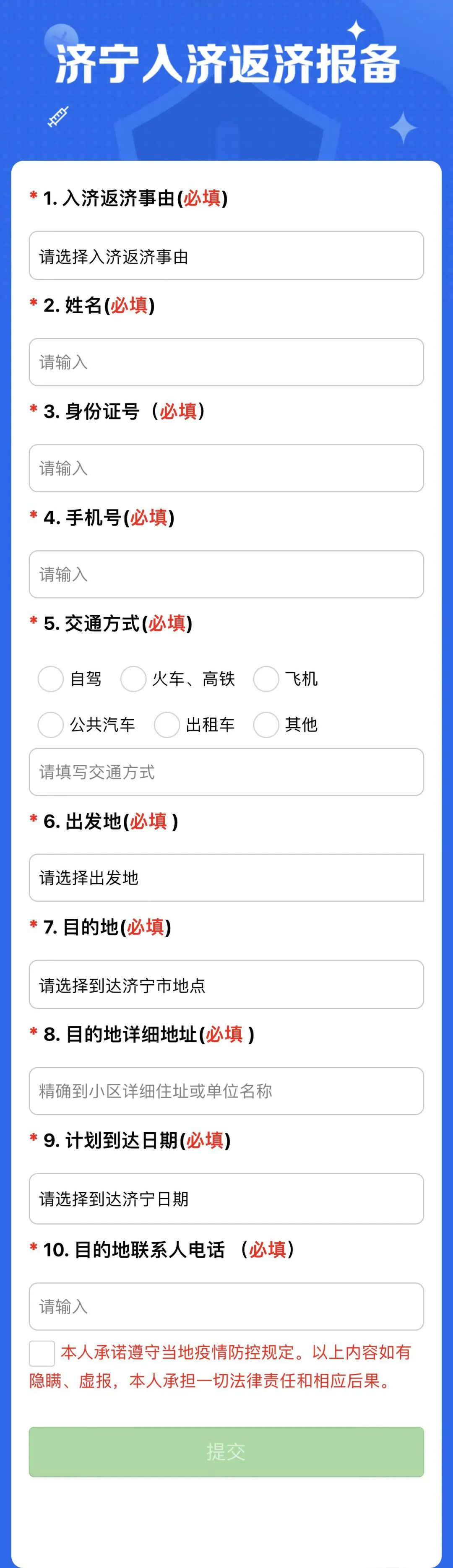Choose 其他 as transport method
453x1568 pixels.
click(266, 724)
